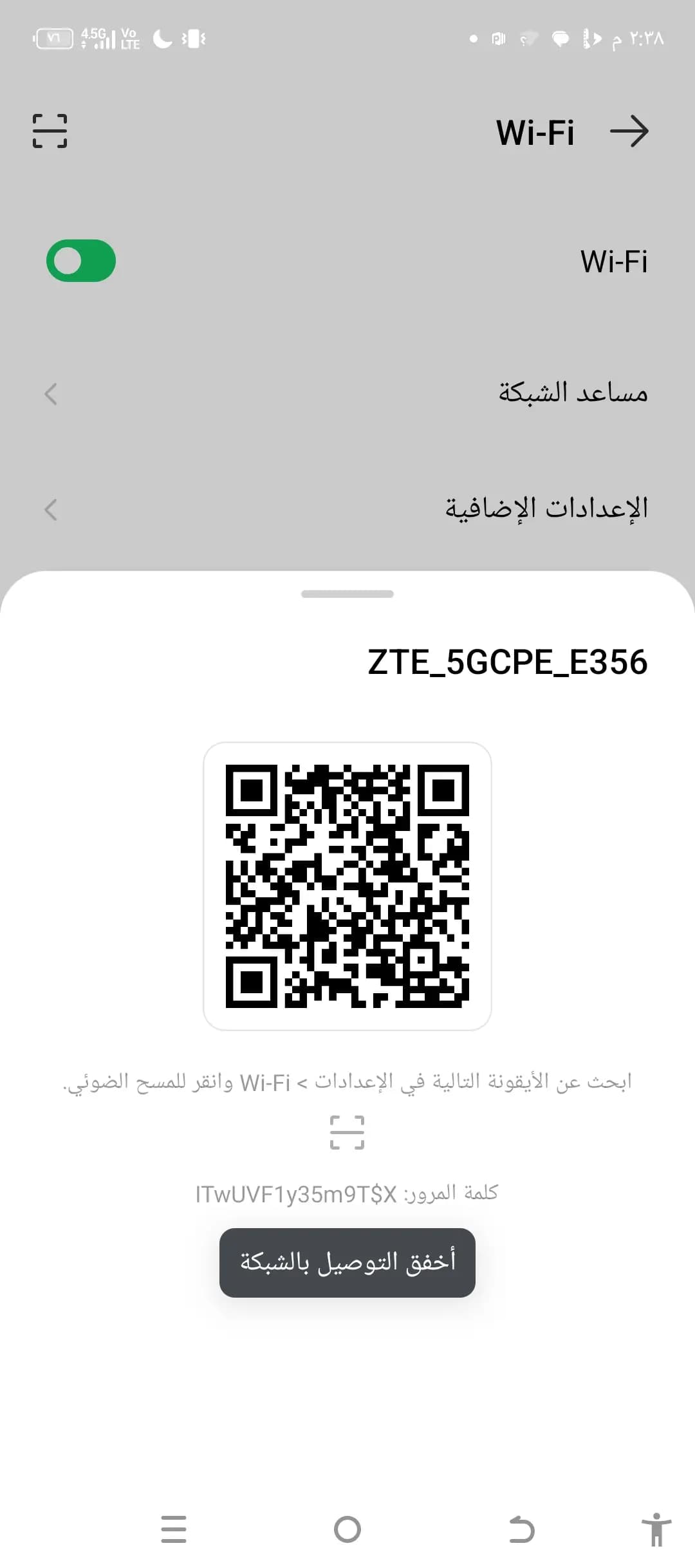
Task: Open the QR scan icon in the header
Action: (x=50, y=131)
